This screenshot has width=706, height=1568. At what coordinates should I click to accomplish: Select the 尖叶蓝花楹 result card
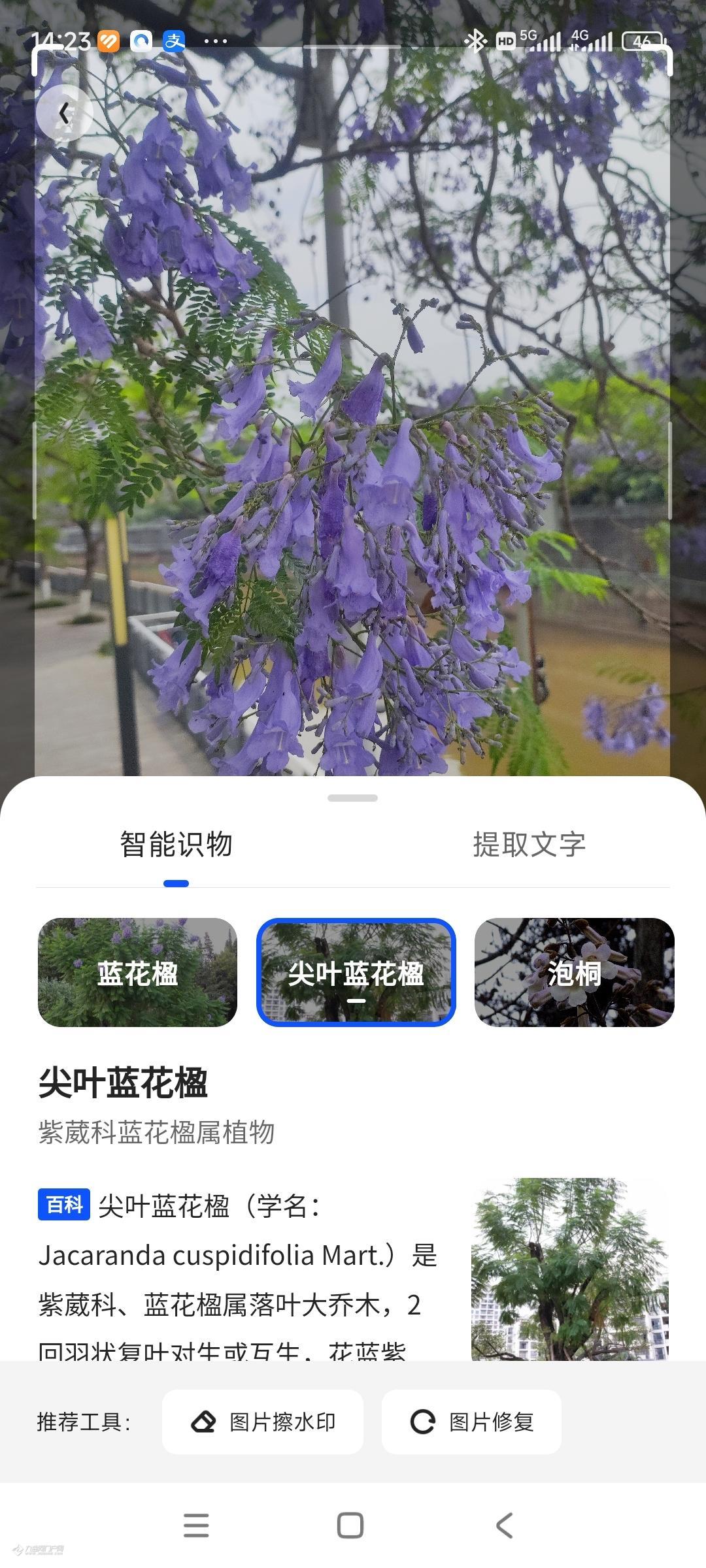pyautogui.click(x=356, y=972)
